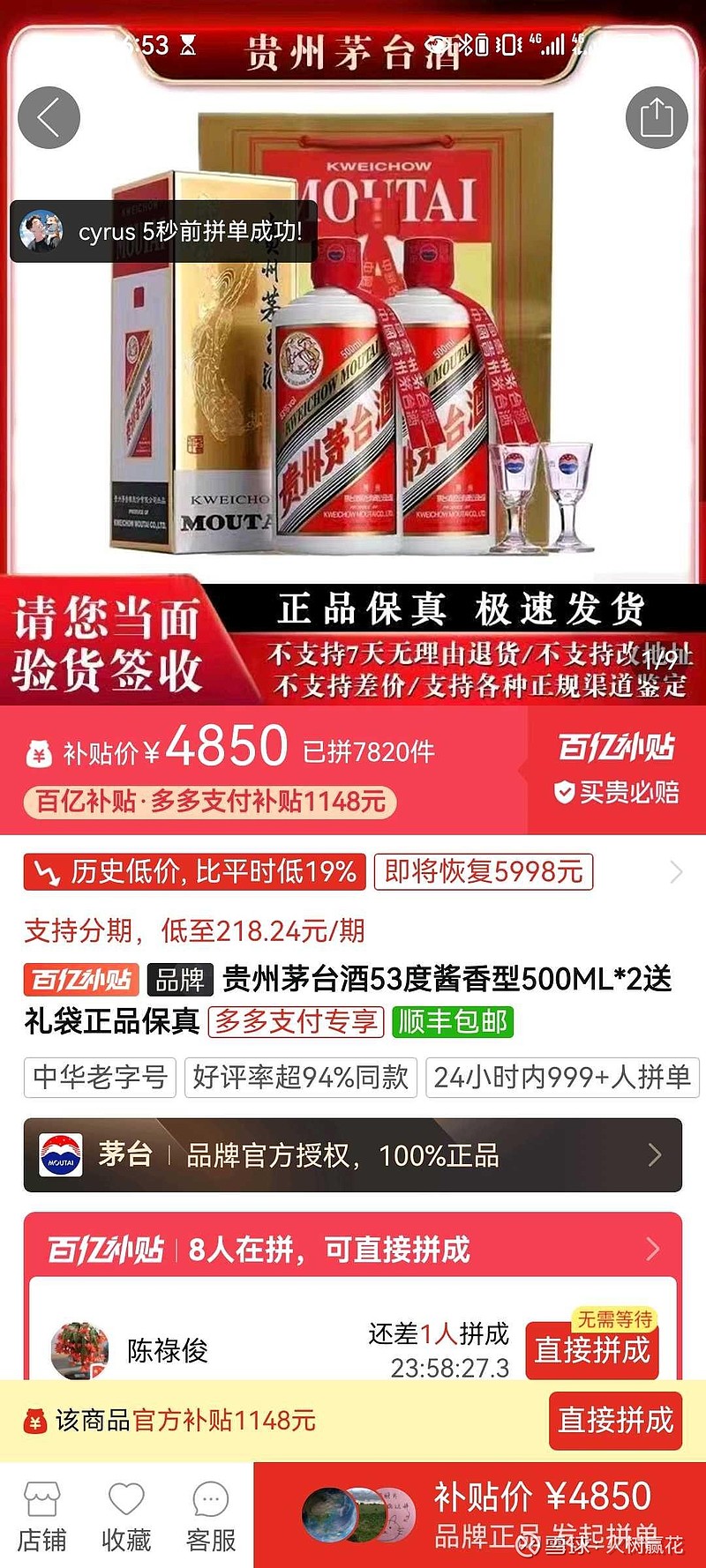
Task: Open brand authorization details via right chevron
Action: (657, 1156)
